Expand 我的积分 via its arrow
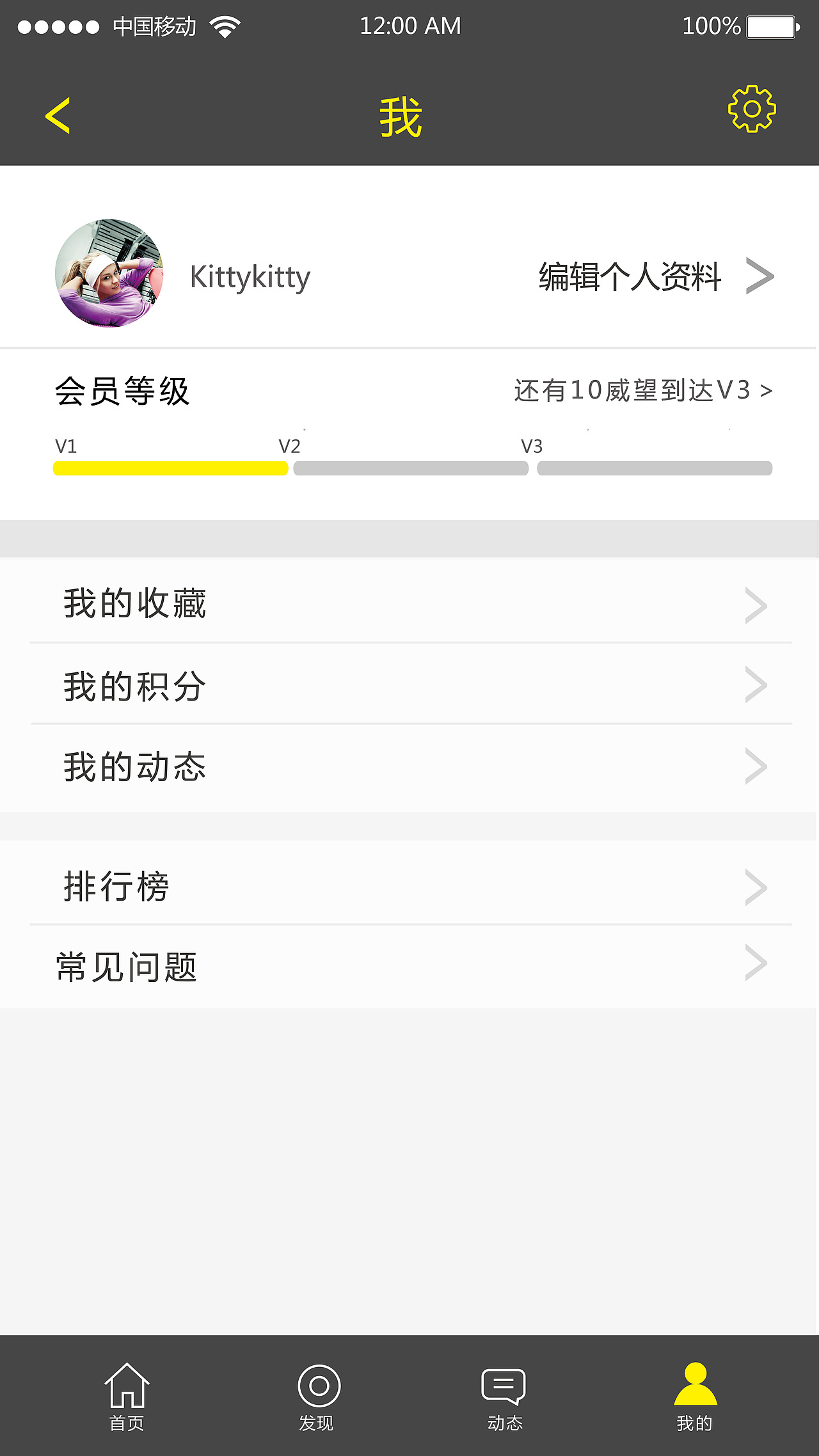The image size is (819, 1456). tap(756, 685)
